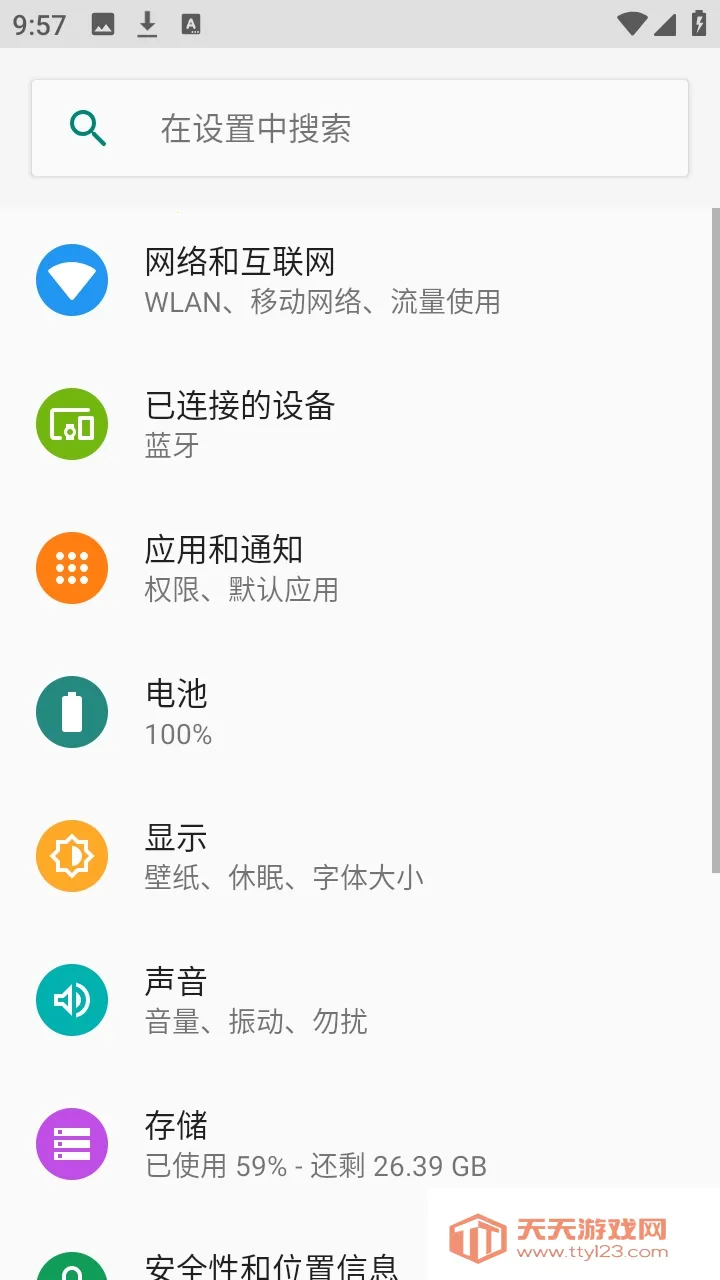The height and width of the screenshot is (1280, 720).
Task: Tap the 在设置中搜索 search box
Action: 360,128
